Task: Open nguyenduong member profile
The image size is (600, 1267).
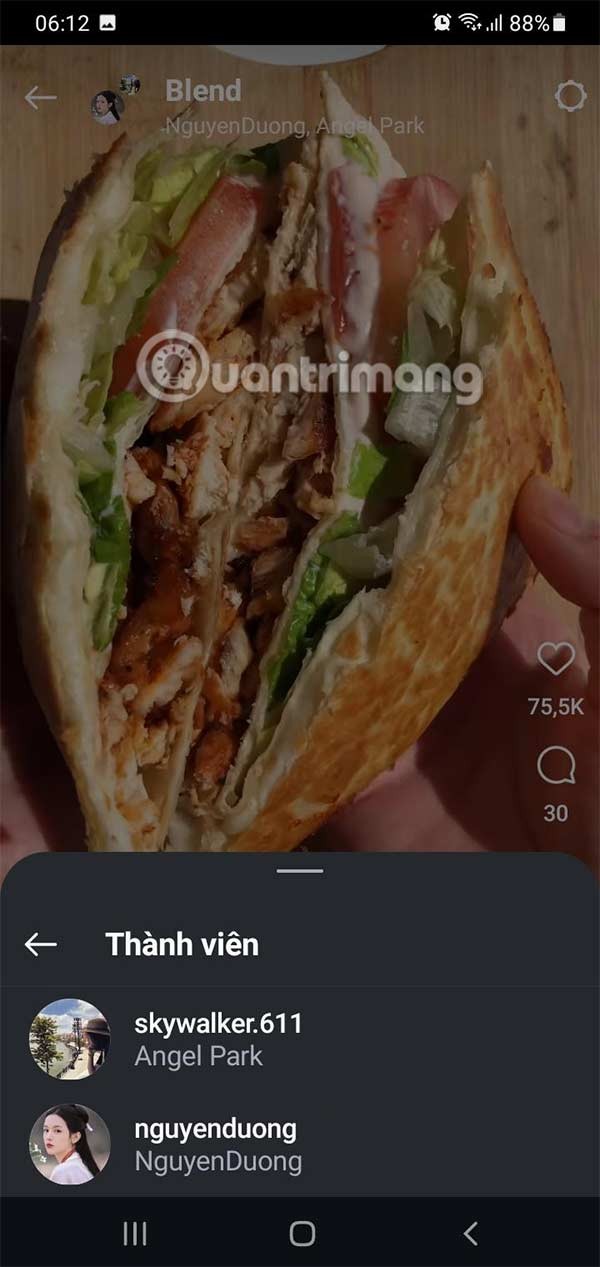Action: (215, 1144)
